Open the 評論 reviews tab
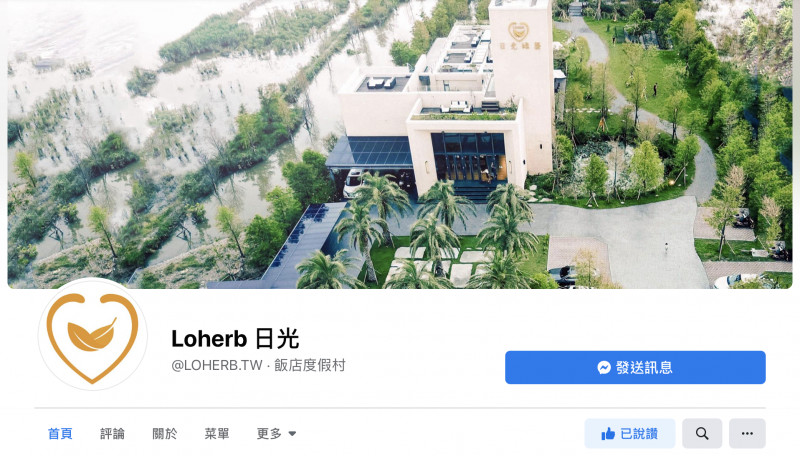This screenshot has width=800, height=456. pyautogui.click(x=113, y=433)
